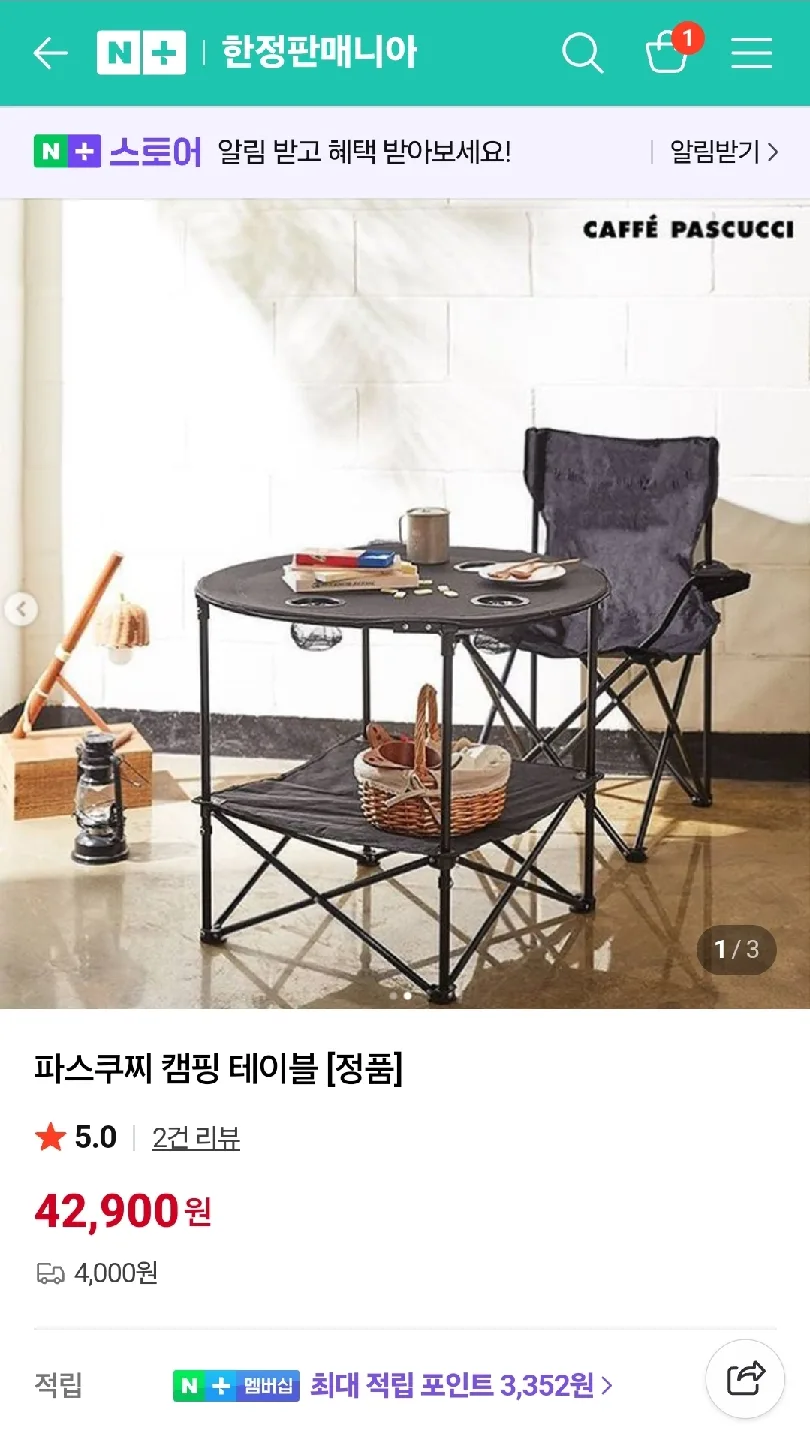This screenshot has height=1440, width=810.
Task: Share this product
Action: [745, 1379]
